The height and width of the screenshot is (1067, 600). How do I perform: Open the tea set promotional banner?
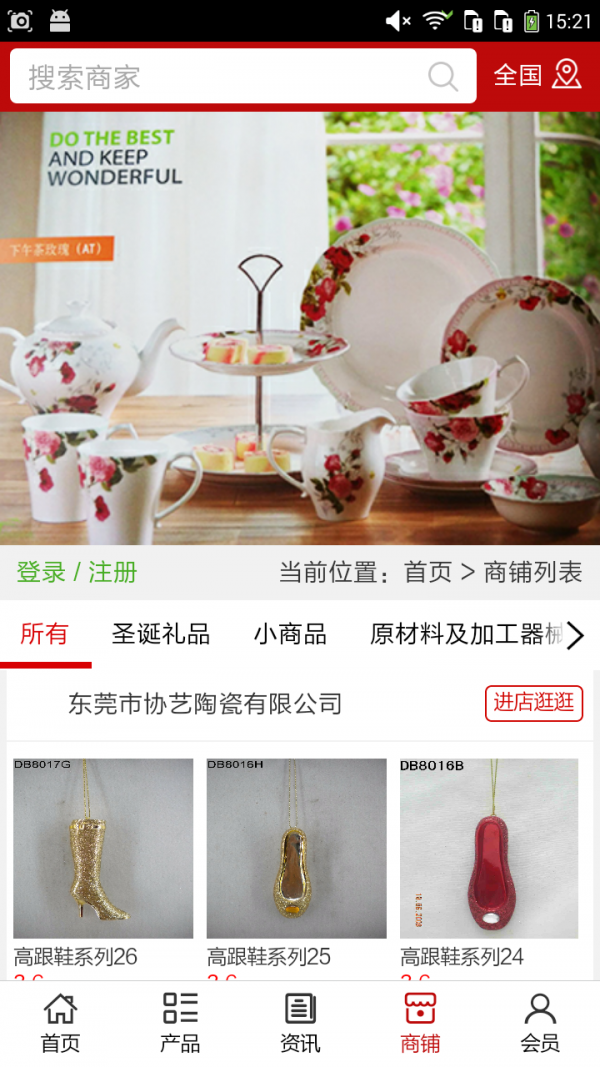coord(300,328)
